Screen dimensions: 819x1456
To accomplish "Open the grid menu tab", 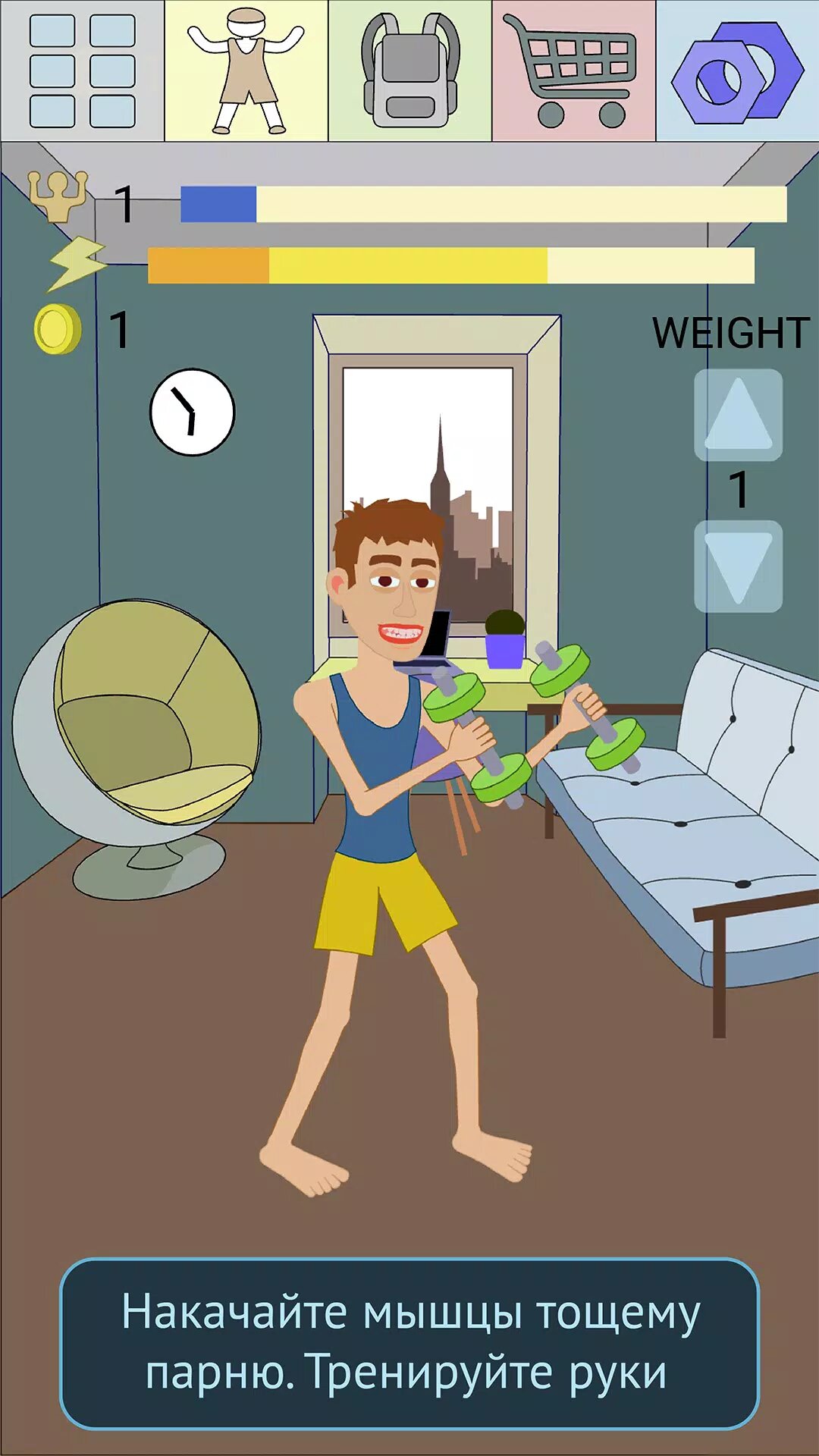I will (x=82, y=71).
